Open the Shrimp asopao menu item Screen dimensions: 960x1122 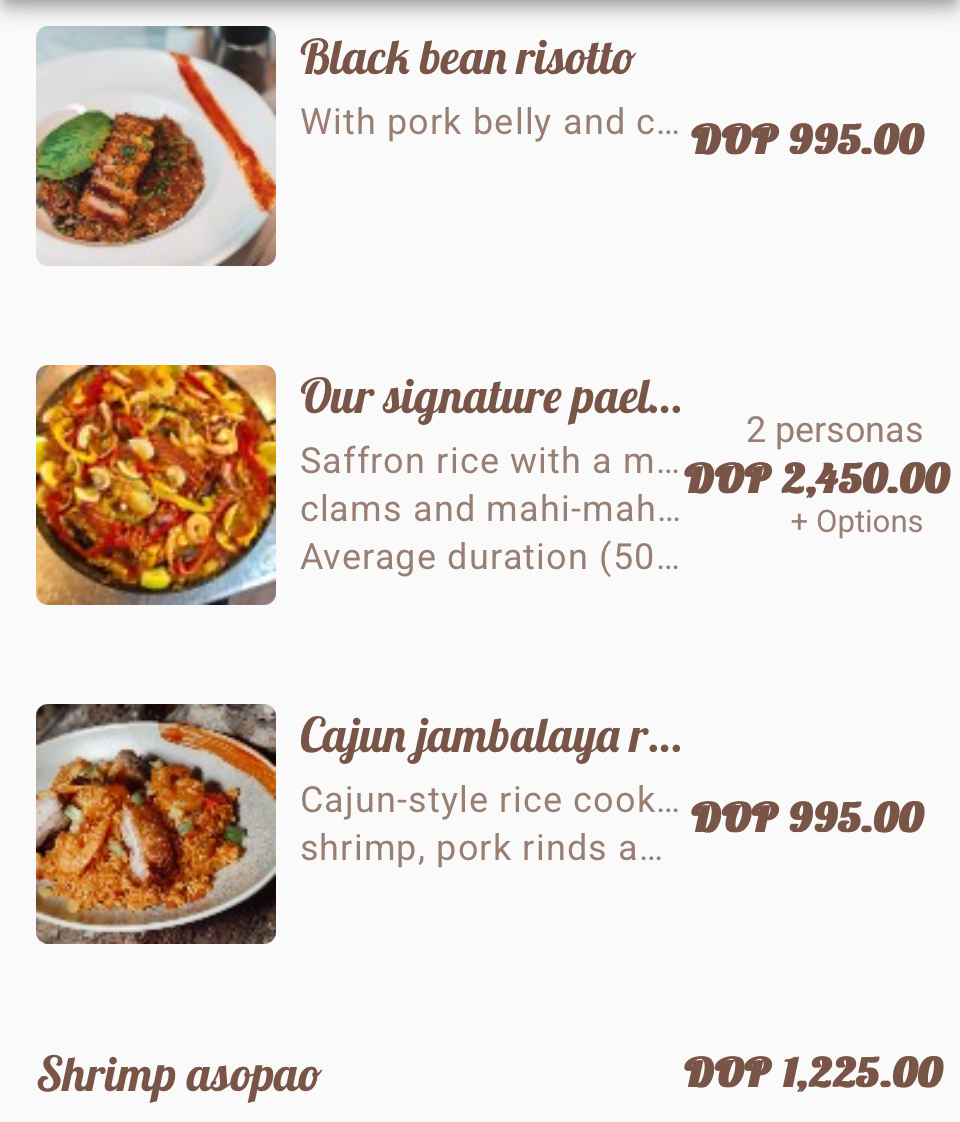tap(179, 1076)
